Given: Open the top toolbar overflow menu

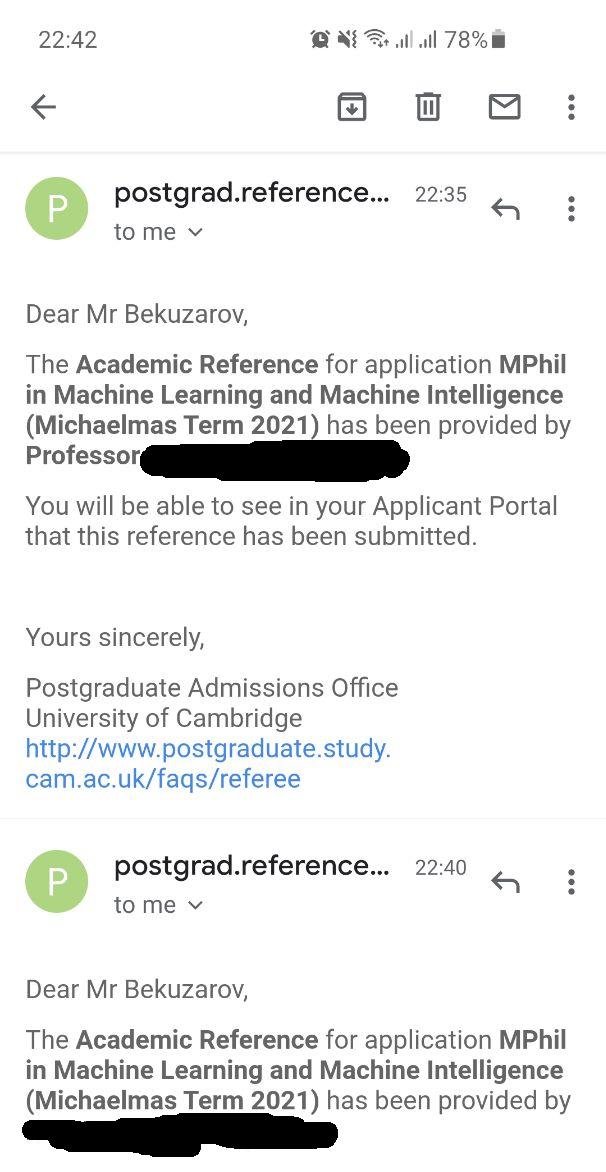Looking at the screenshot, I should pyautogui.click(x=571, y=107).
